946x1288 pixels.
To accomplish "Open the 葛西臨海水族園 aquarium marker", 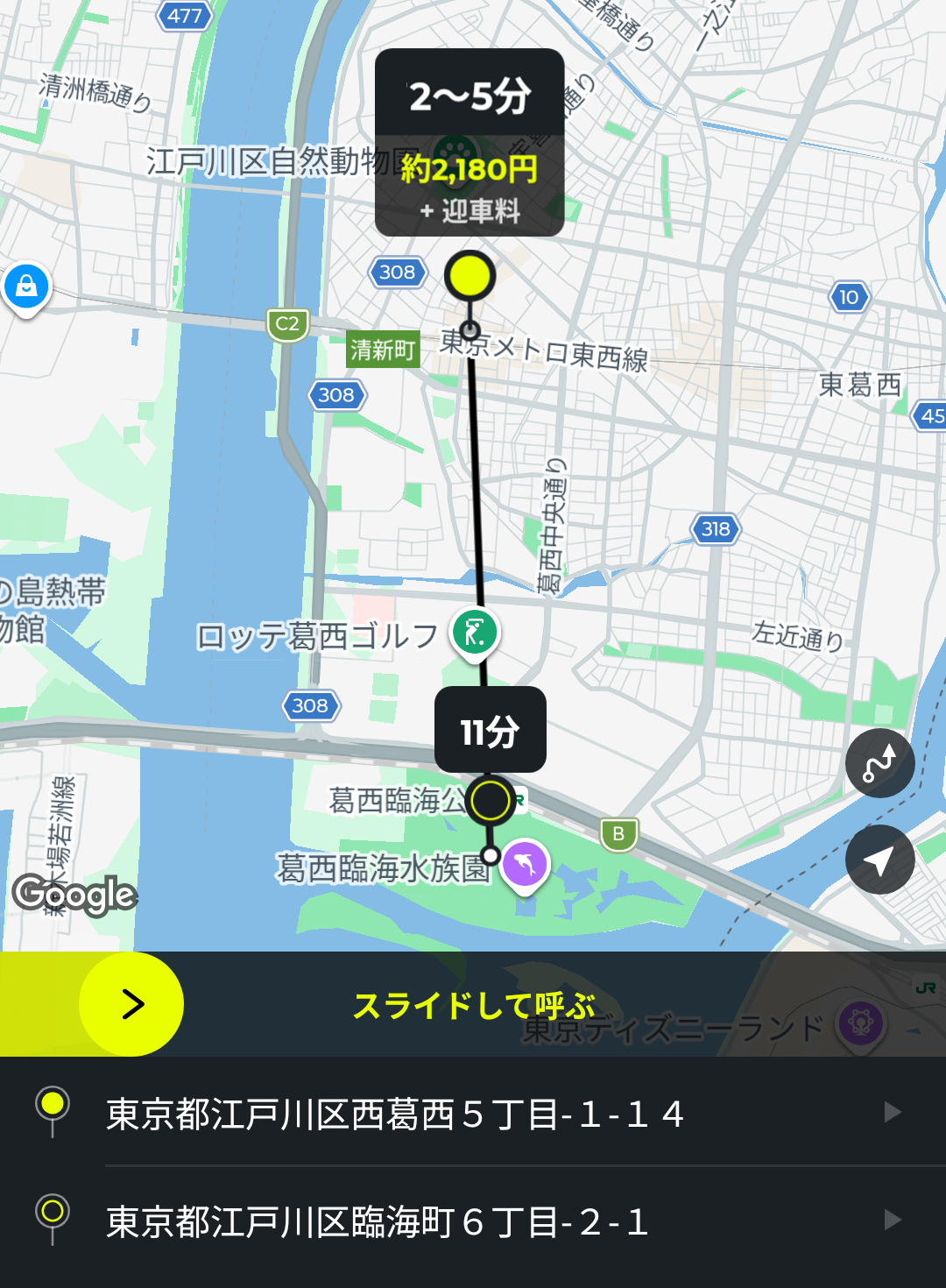I will click(525, 864).
